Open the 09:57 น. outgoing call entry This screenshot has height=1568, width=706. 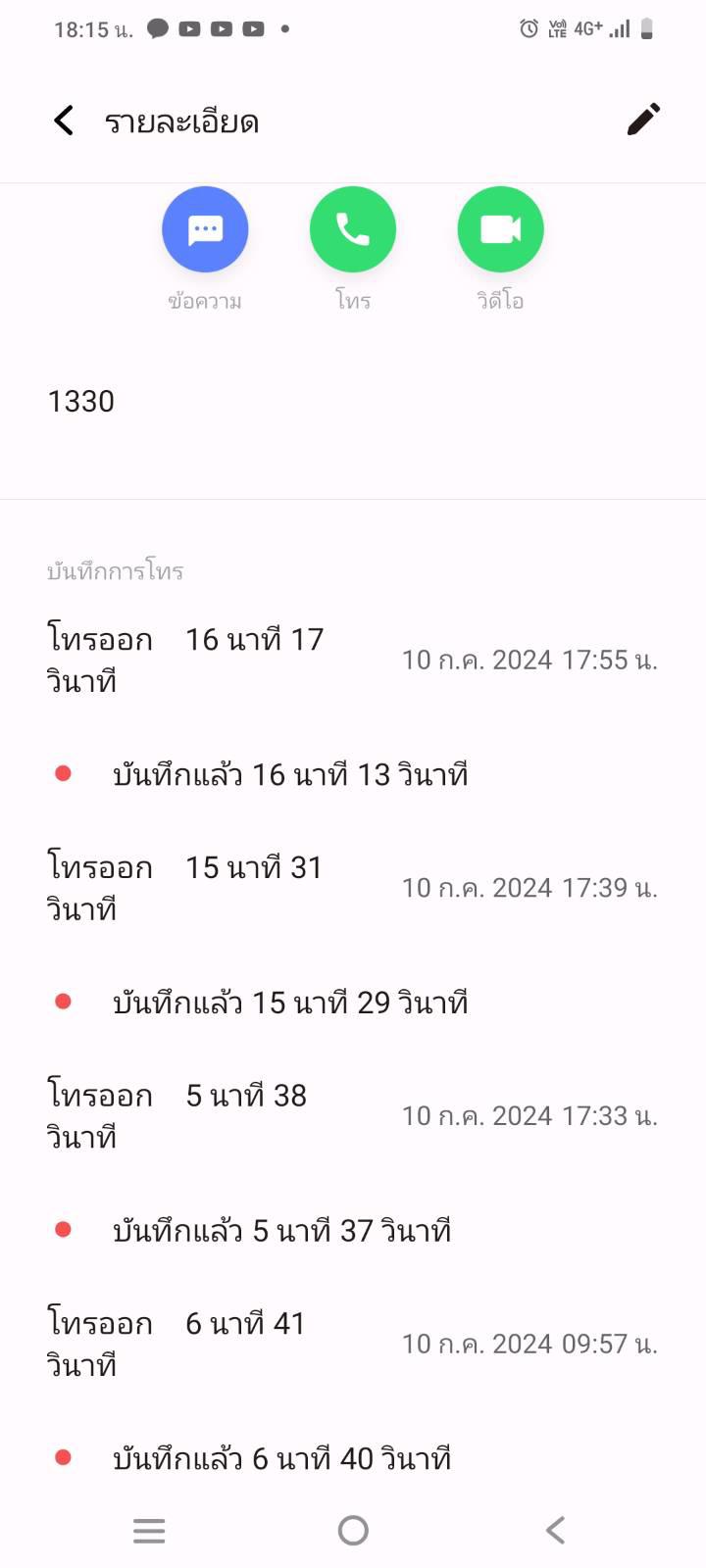click(x=353, y=1344)
